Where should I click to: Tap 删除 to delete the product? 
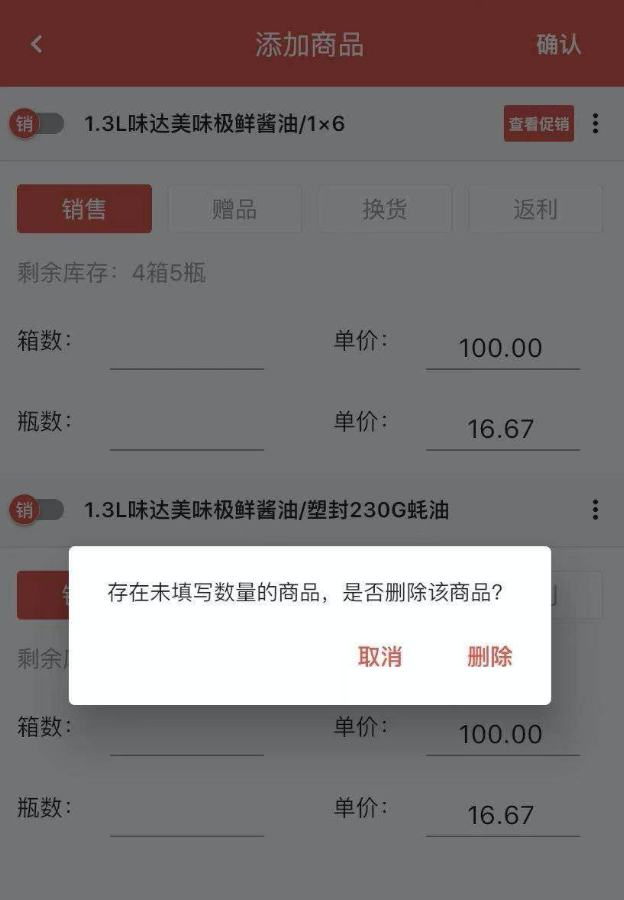click(x=490, y=657)
